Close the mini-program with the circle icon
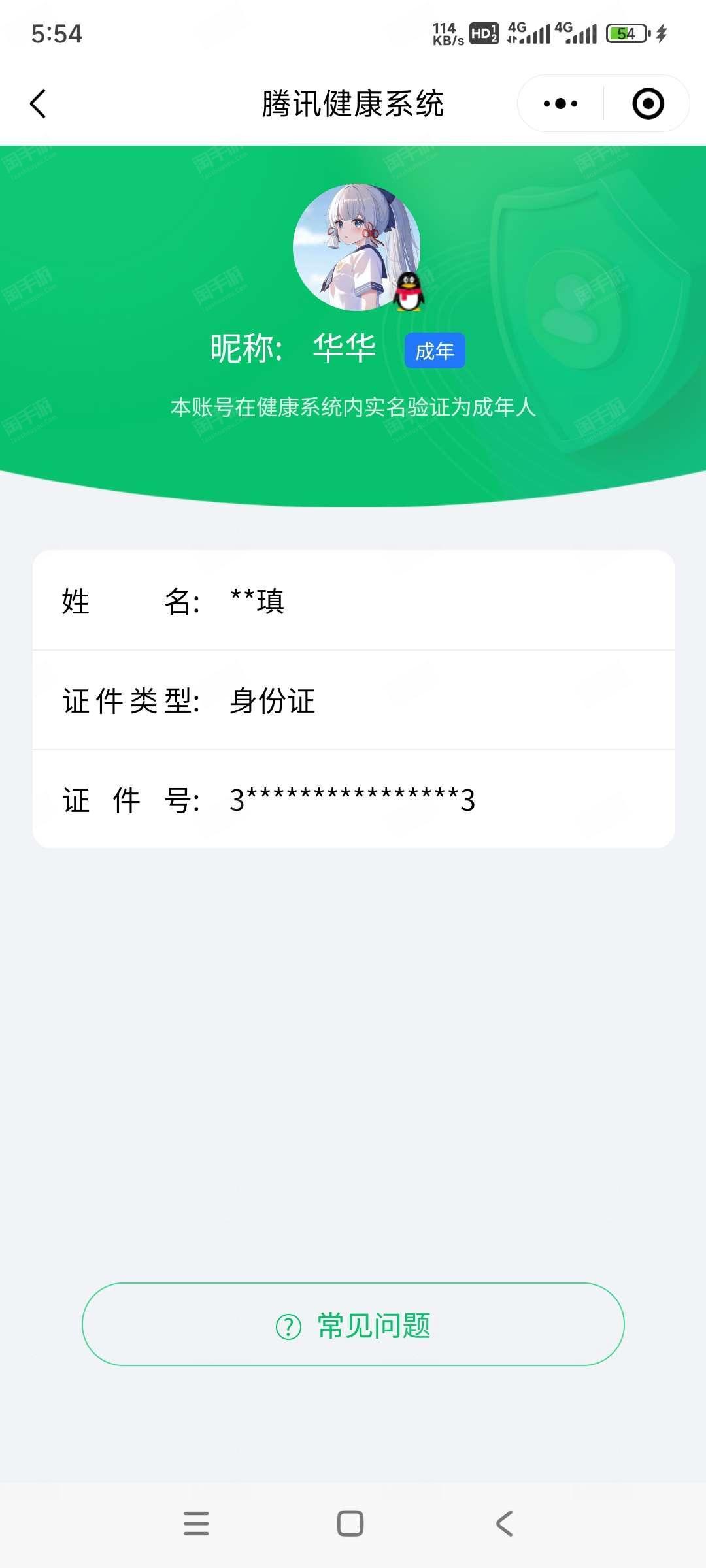Screen dimensions: 706x1568 (648, 104)
